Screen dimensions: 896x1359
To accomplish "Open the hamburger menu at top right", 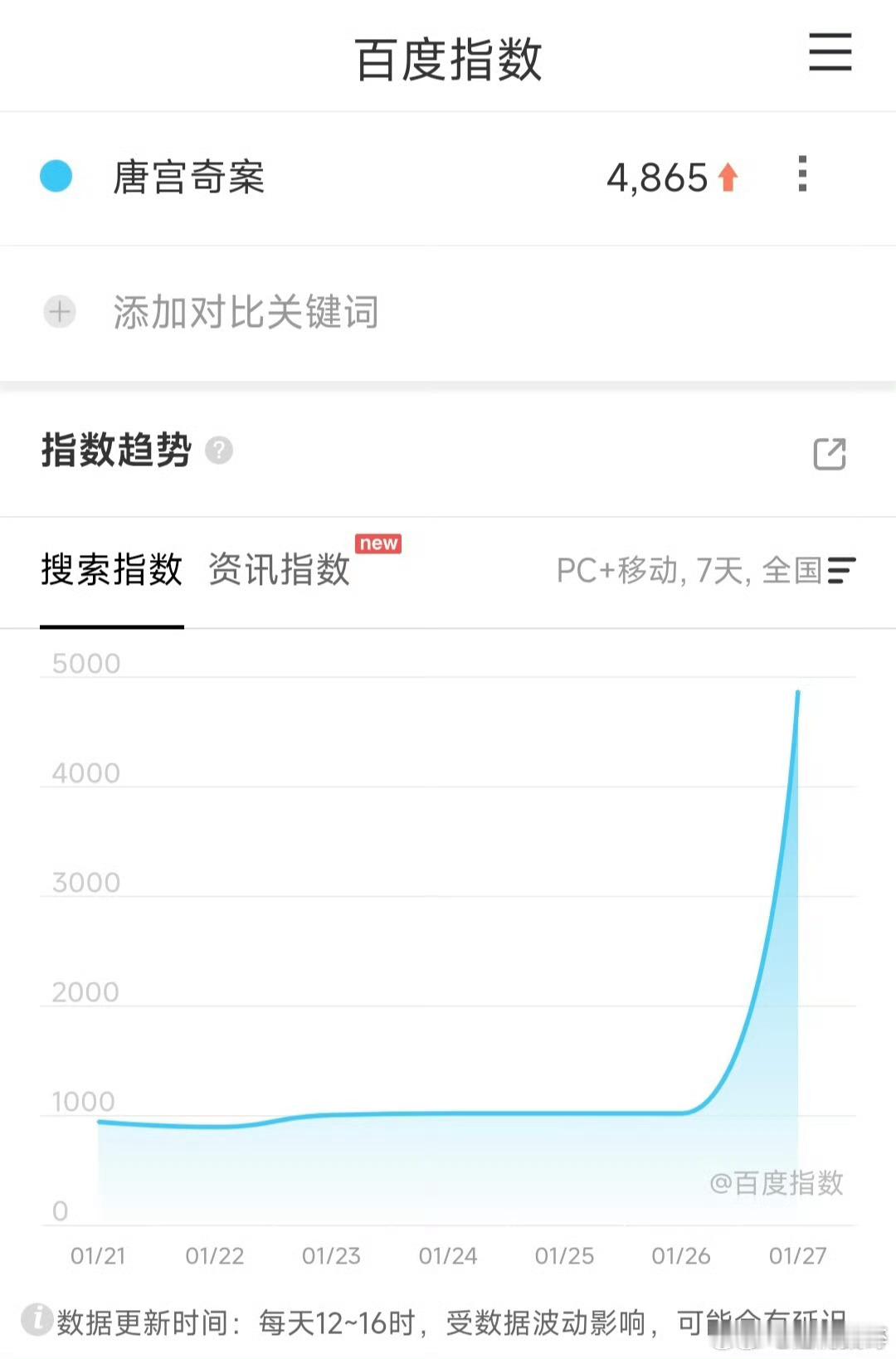I will (830, 53).
